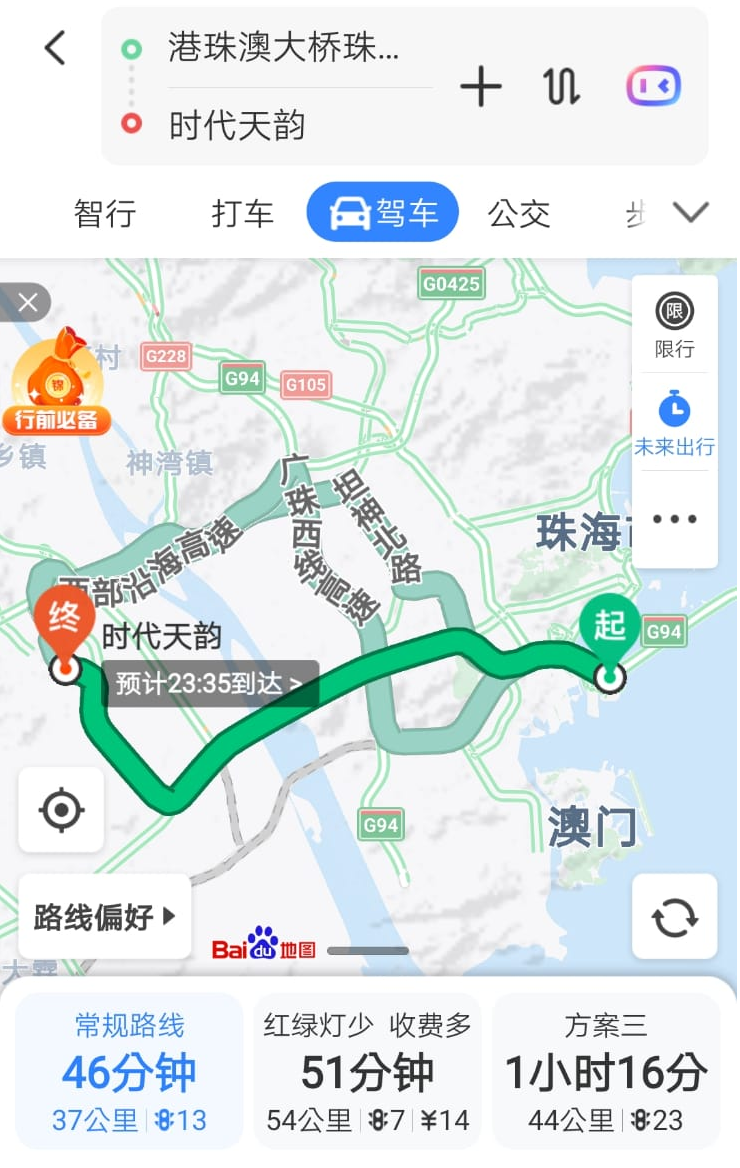Edit the starting point 港珠澳大桥珠…
The width and height of the screenshot is (740, 1168).
(283, 49)
